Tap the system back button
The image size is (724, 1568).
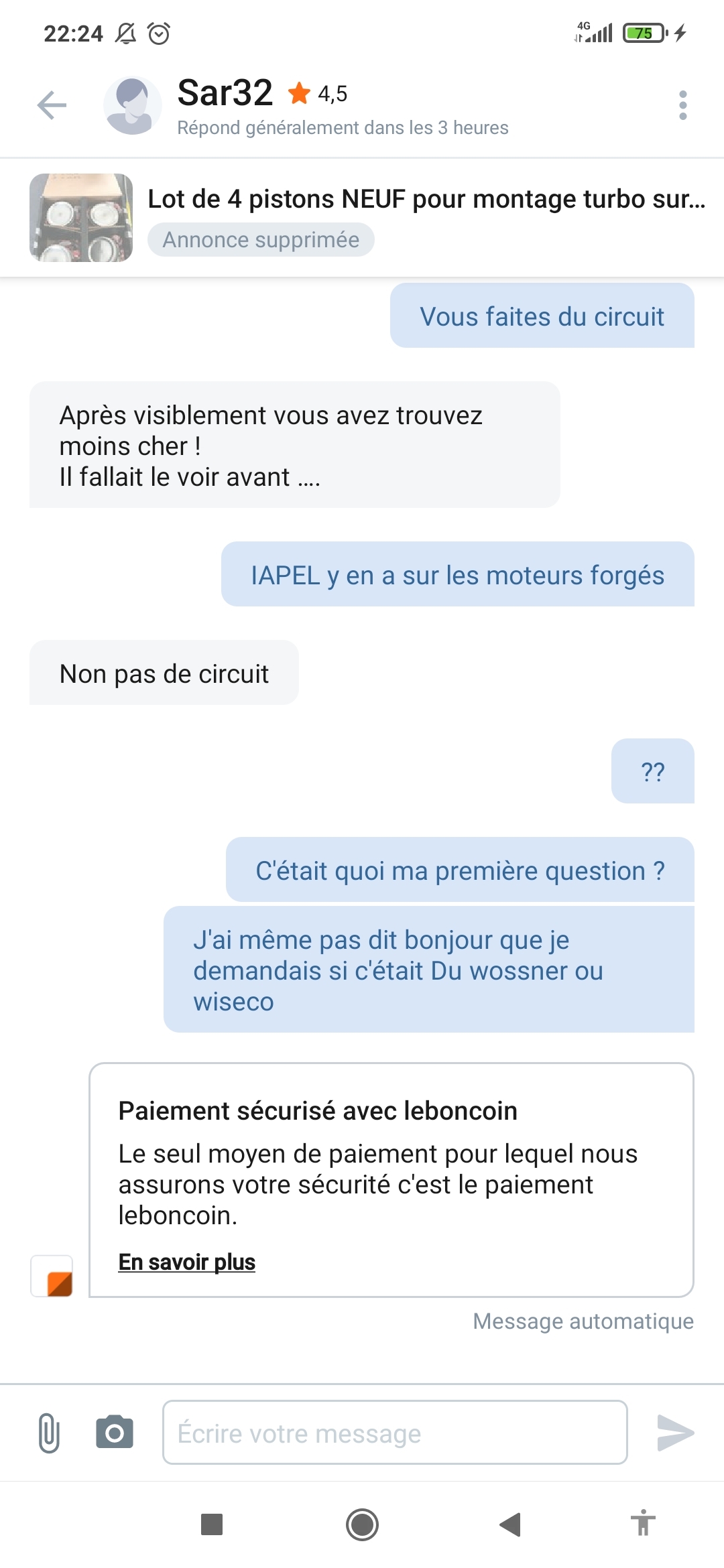[x=510, y=1524]
